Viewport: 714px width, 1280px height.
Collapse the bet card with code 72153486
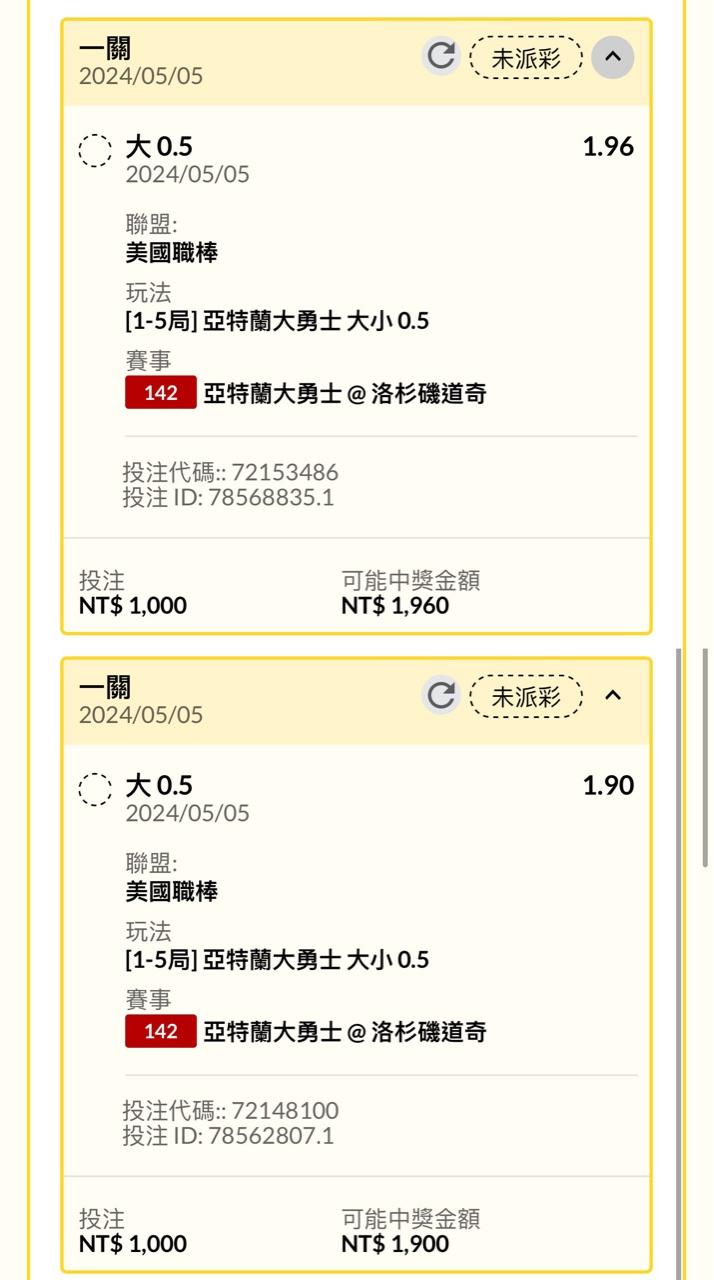613,57
